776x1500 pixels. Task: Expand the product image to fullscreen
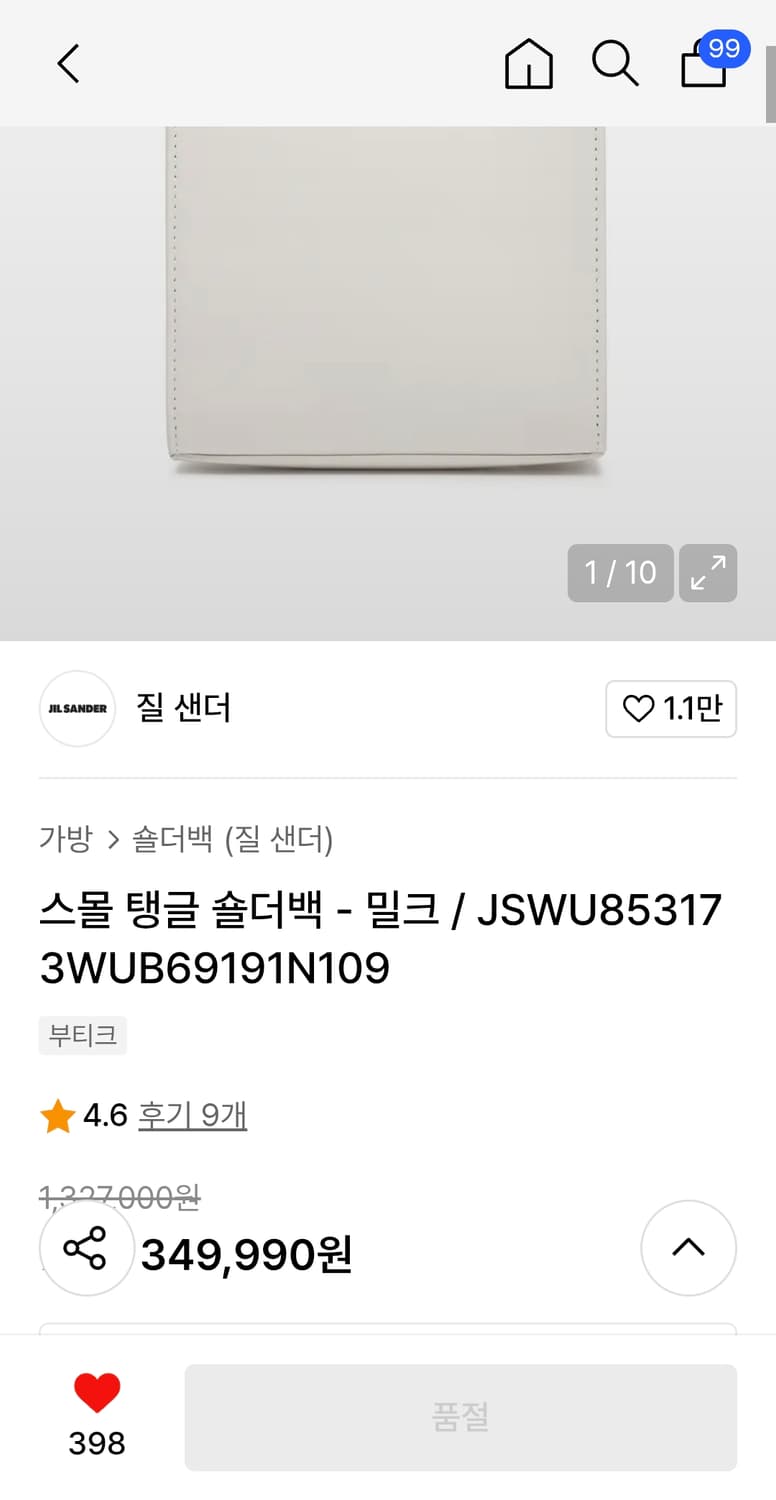[708, 572]
